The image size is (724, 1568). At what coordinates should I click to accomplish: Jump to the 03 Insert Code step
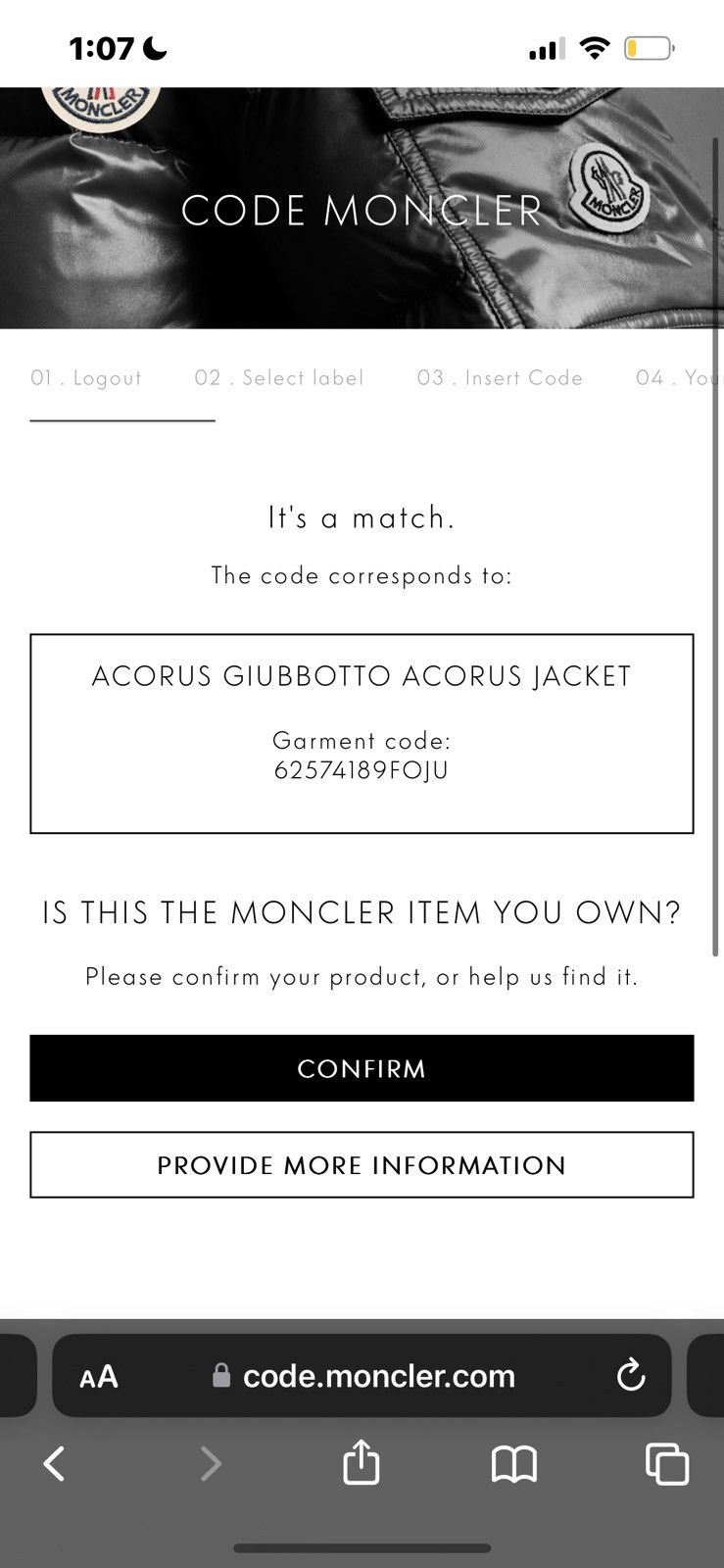[500, 378]
